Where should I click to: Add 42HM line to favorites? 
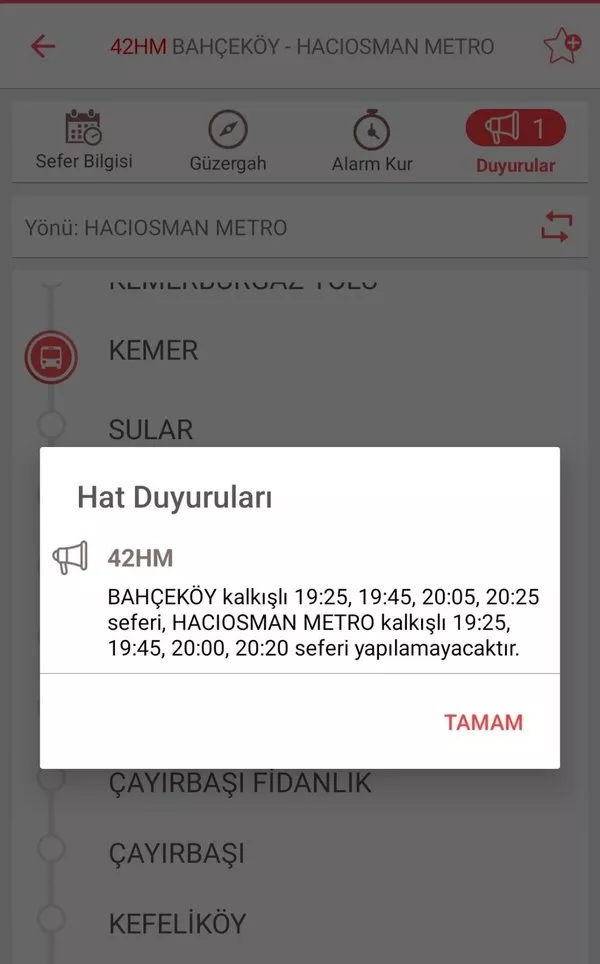pyautogui.click(x=561, y=46)
